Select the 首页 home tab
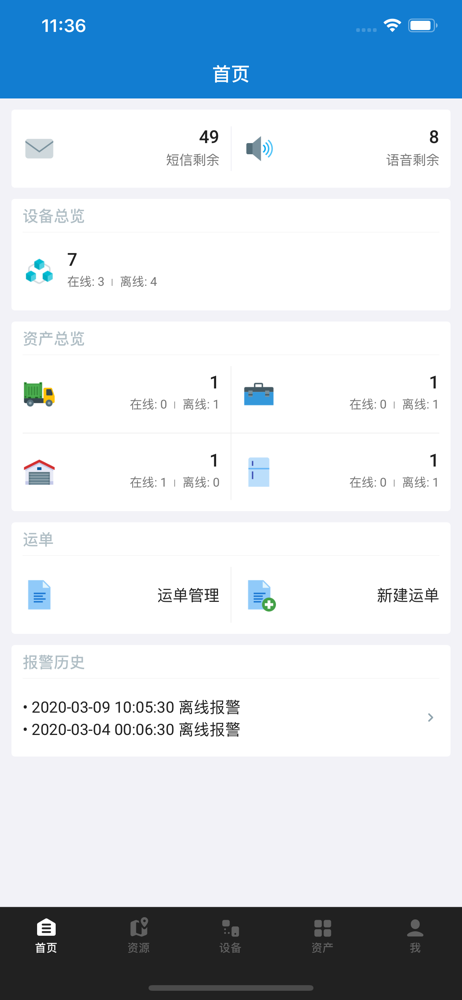Image resolution: width=462 pixels, height=1000 pixels. (46, 936)
